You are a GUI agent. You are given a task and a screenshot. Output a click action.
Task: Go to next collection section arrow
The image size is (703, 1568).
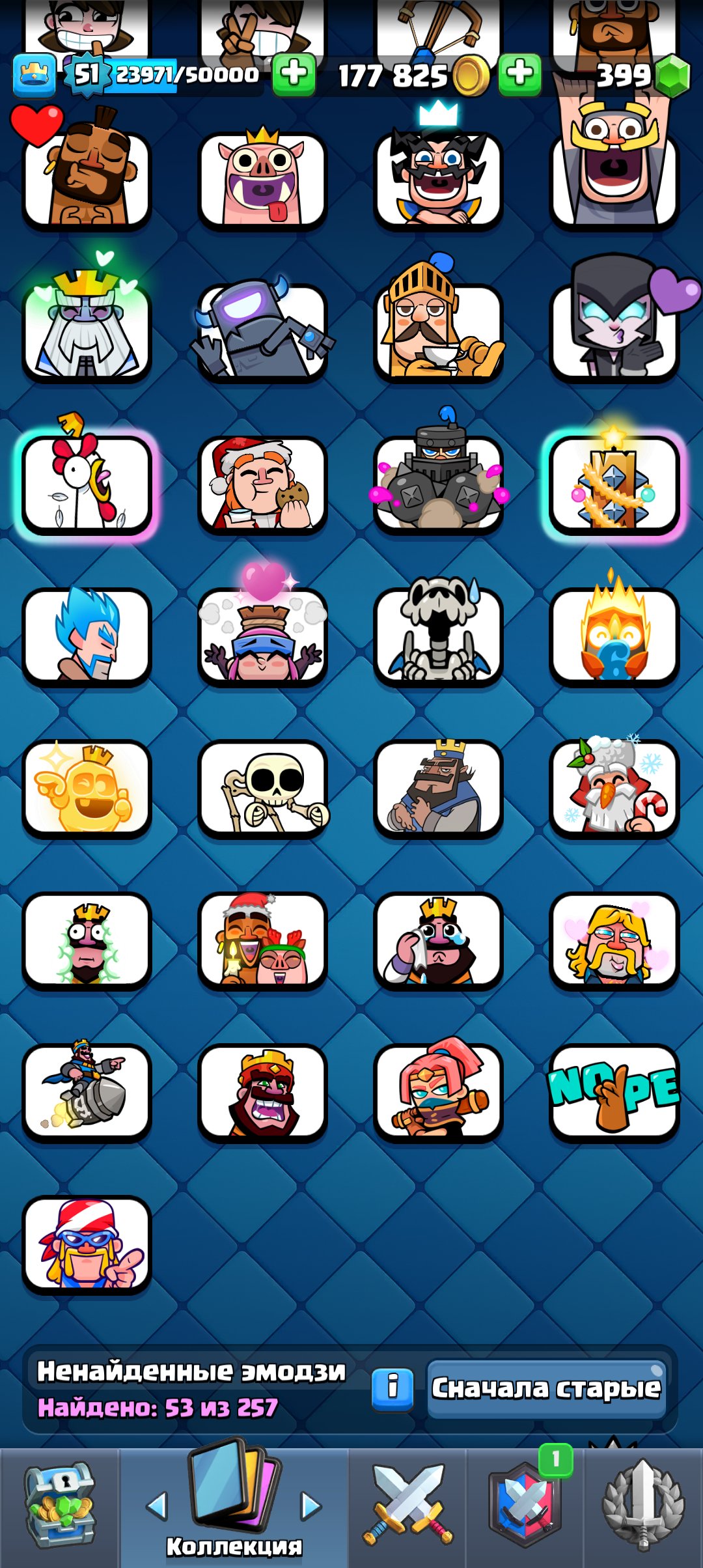coord(311,1505)
